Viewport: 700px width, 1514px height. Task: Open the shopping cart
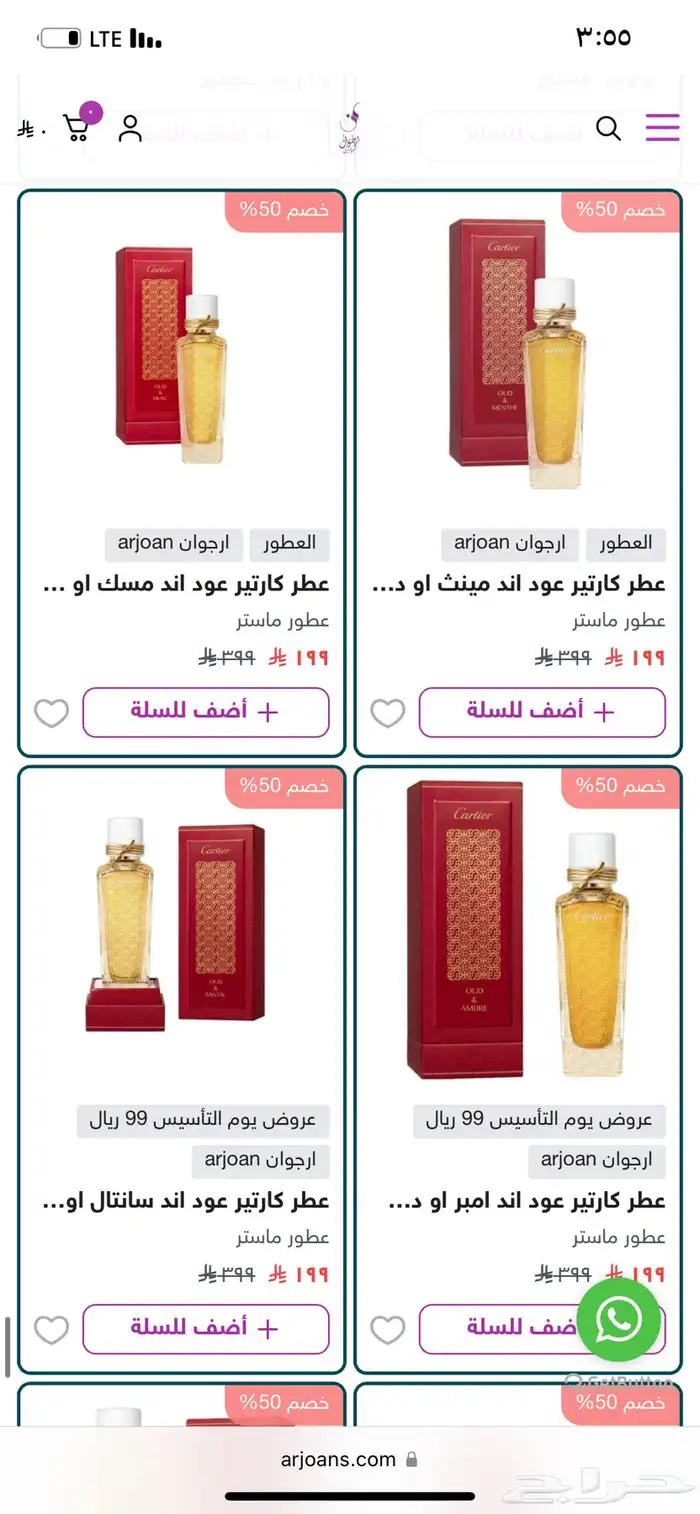point(77,127)
